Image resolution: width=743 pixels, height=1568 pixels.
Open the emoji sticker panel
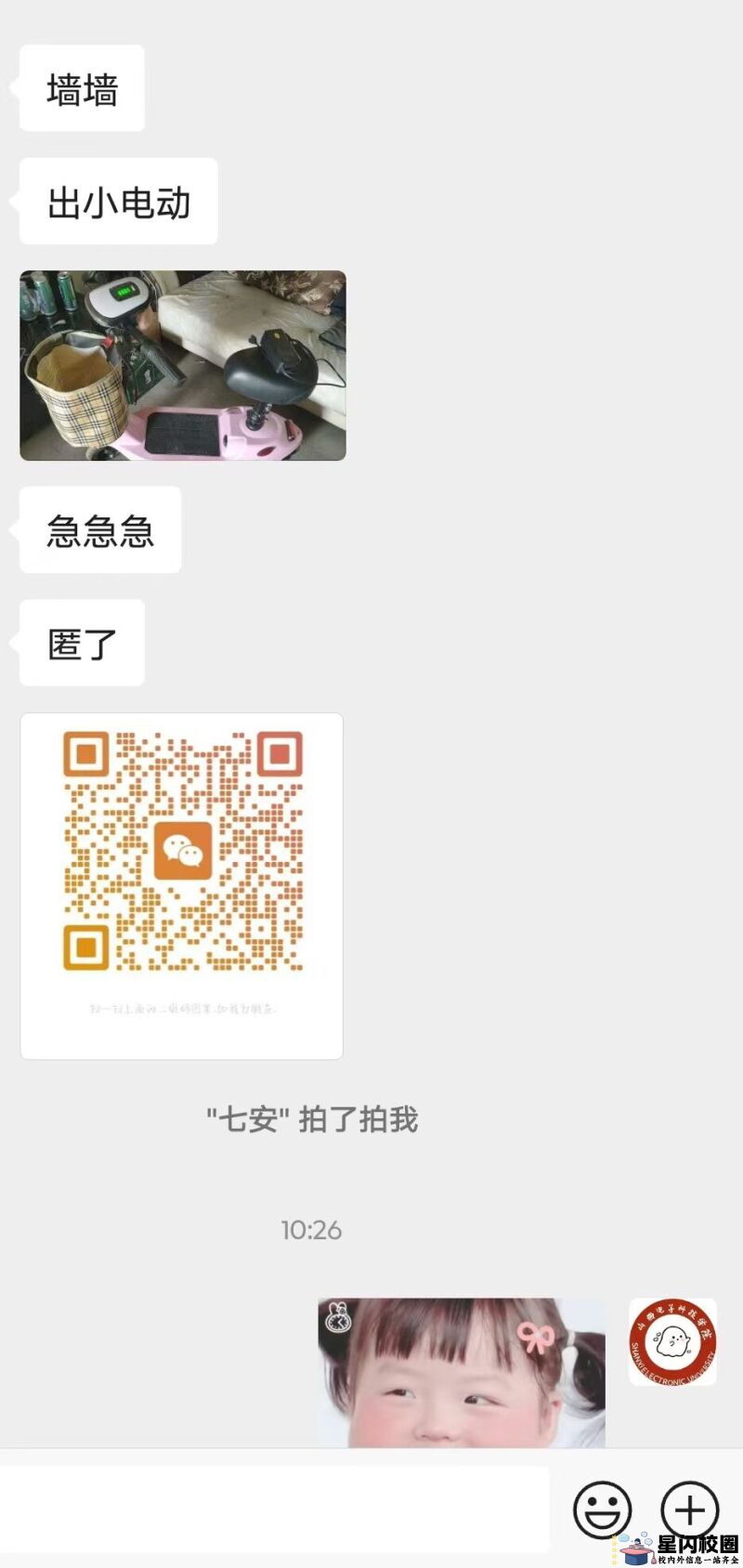(x=602, y=1509)
